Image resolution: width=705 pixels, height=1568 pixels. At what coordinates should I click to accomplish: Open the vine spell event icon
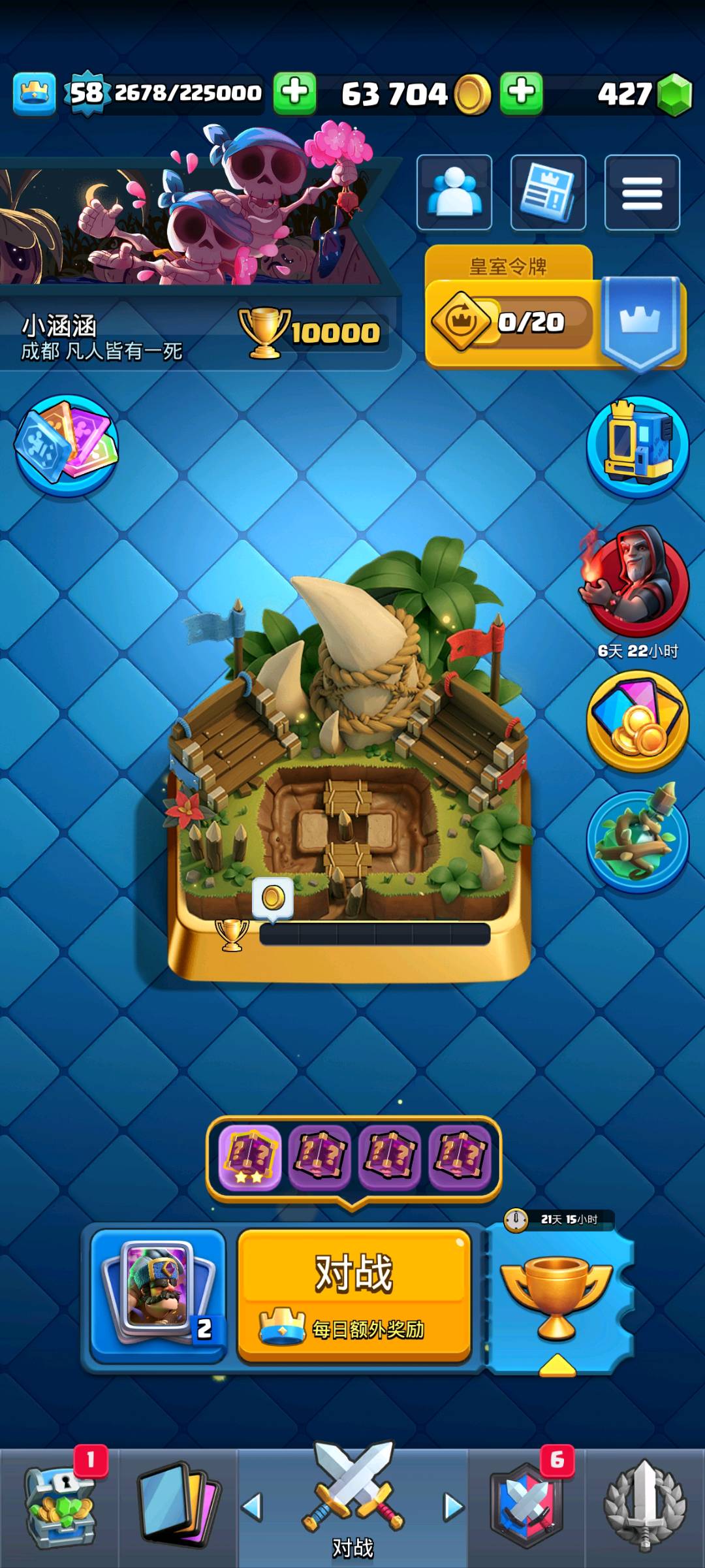[638, 840]
